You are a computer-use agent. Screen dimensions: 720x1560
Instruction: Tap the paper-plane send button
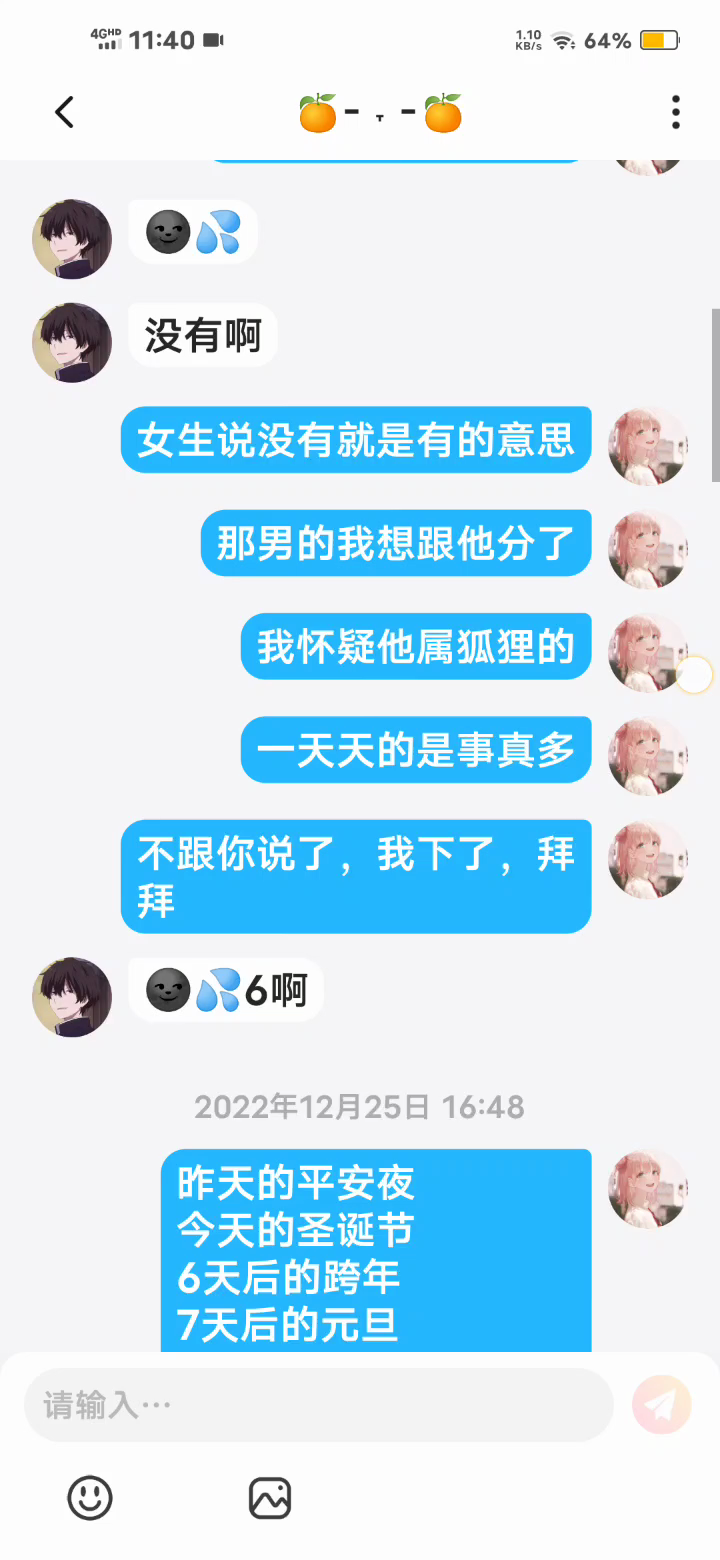661,1405
